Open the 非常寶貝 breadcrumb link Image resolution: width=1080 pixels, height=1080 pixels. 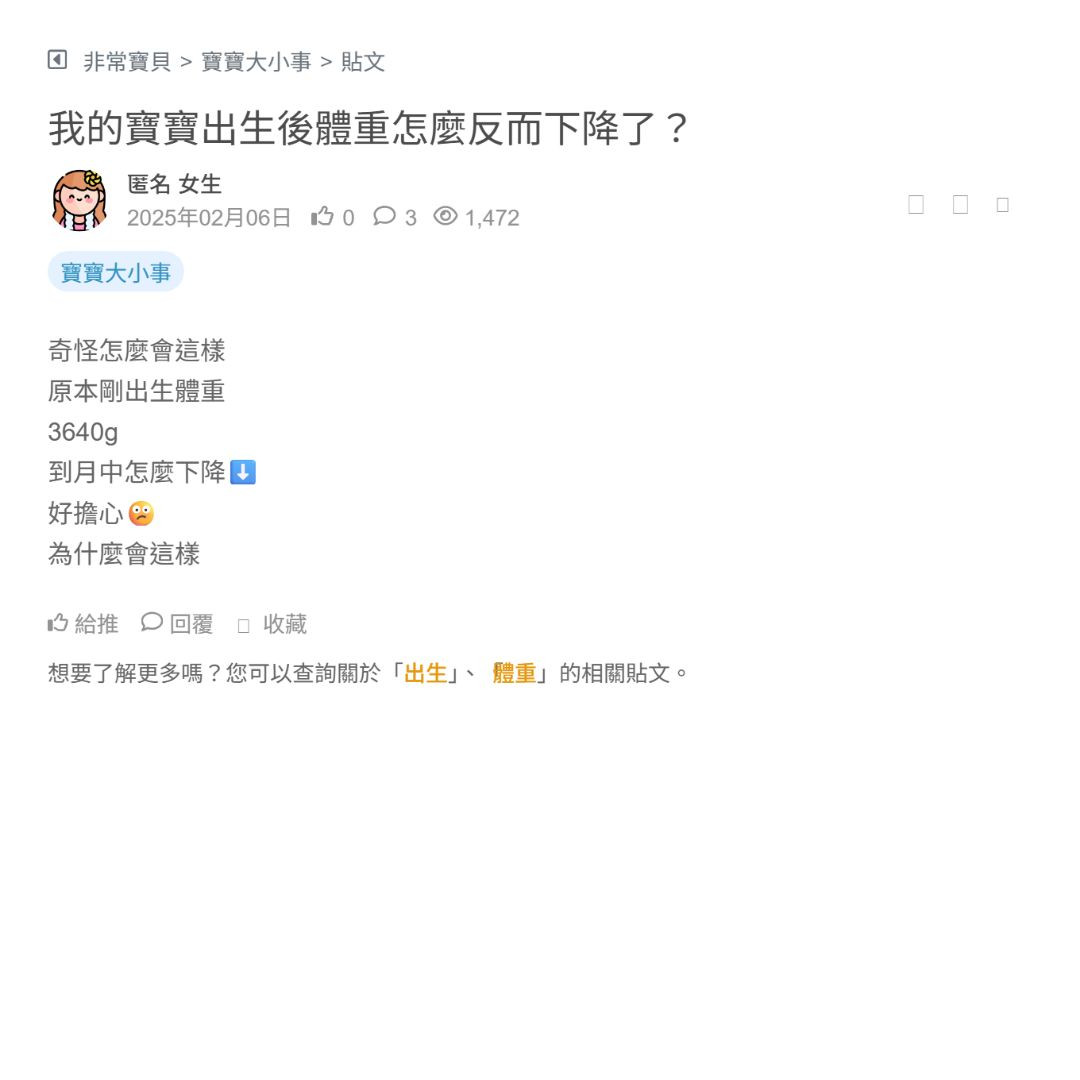point(127,62)
